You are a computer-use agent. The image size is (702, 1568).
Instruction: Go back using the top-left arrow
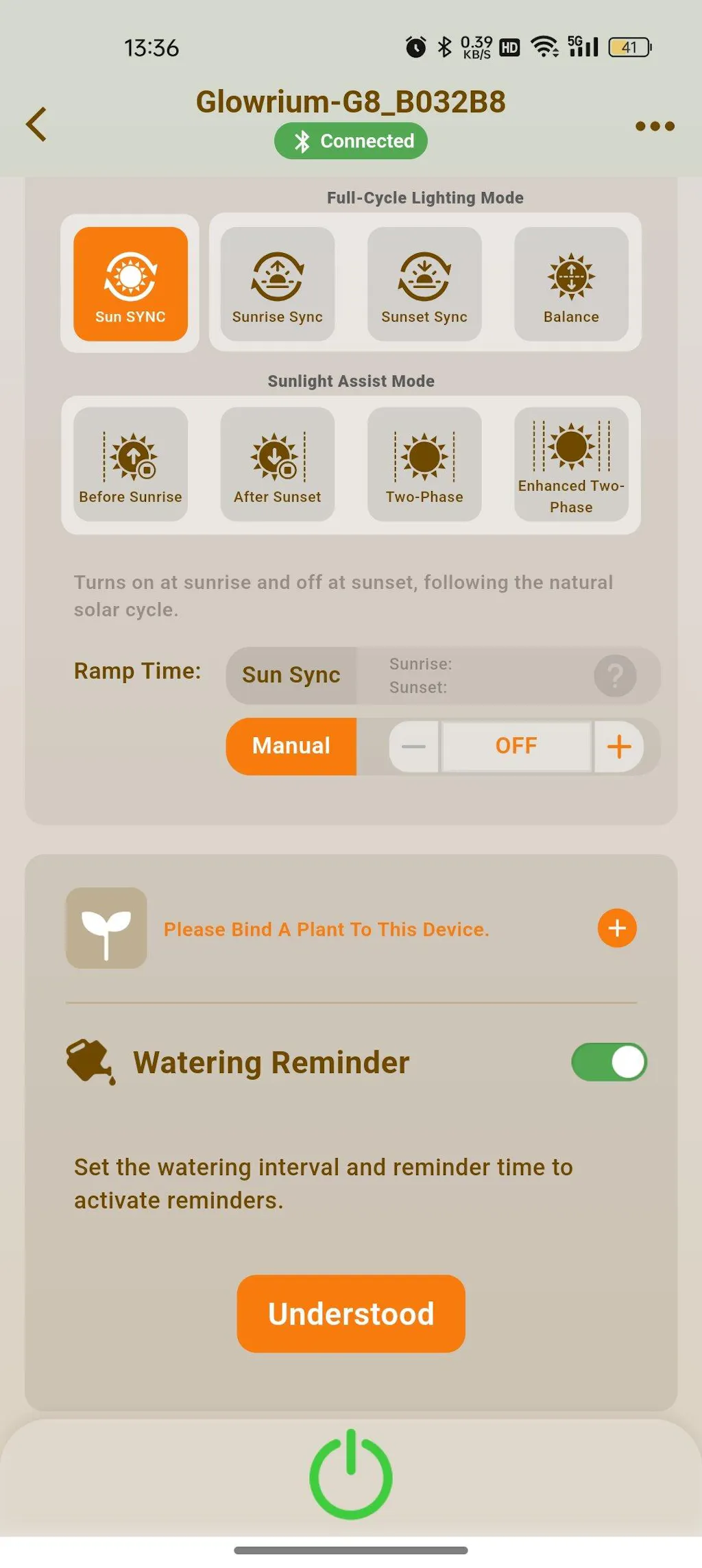tap(36, 125)
